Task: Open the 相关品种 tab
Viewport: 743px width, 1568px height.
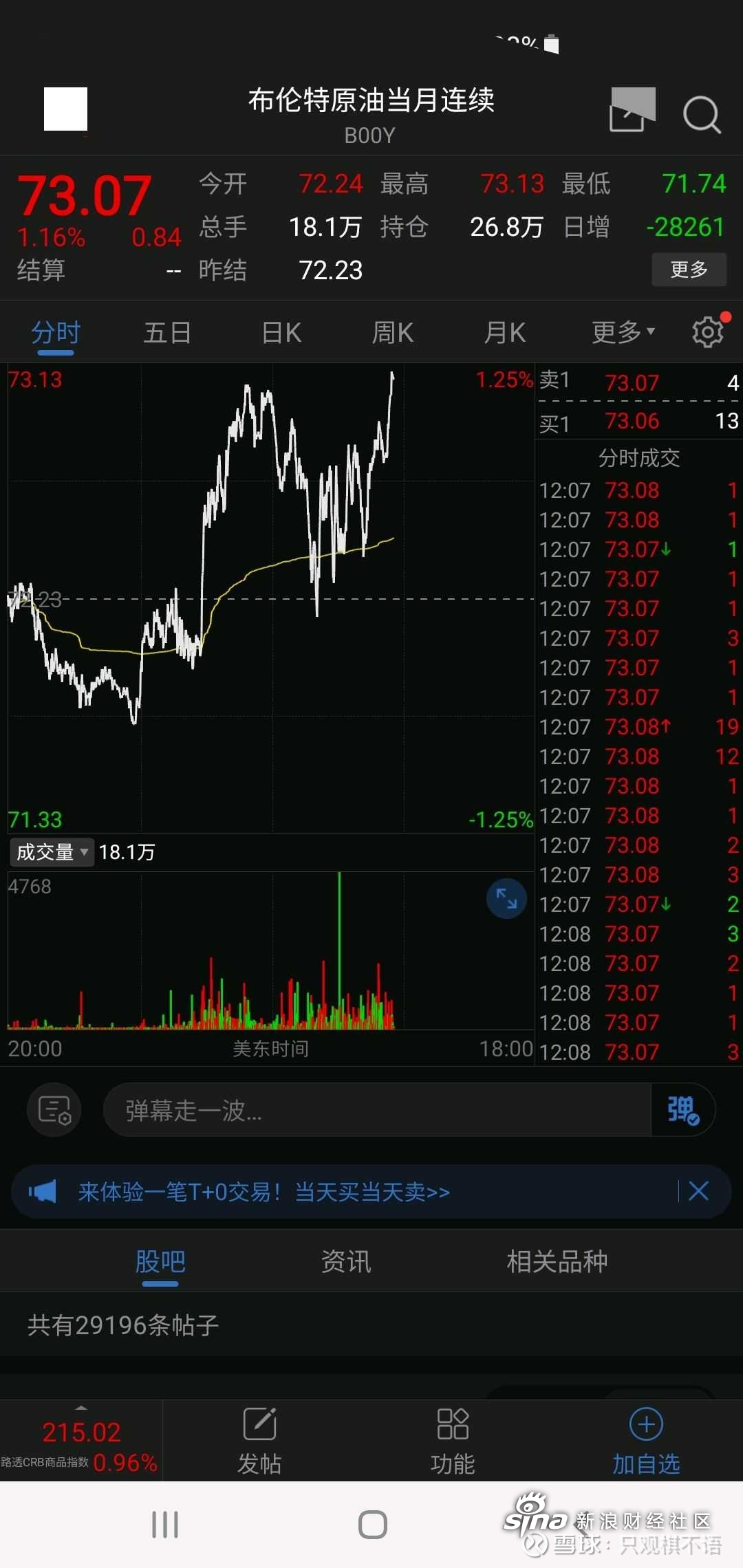Action: [557, 1261]
